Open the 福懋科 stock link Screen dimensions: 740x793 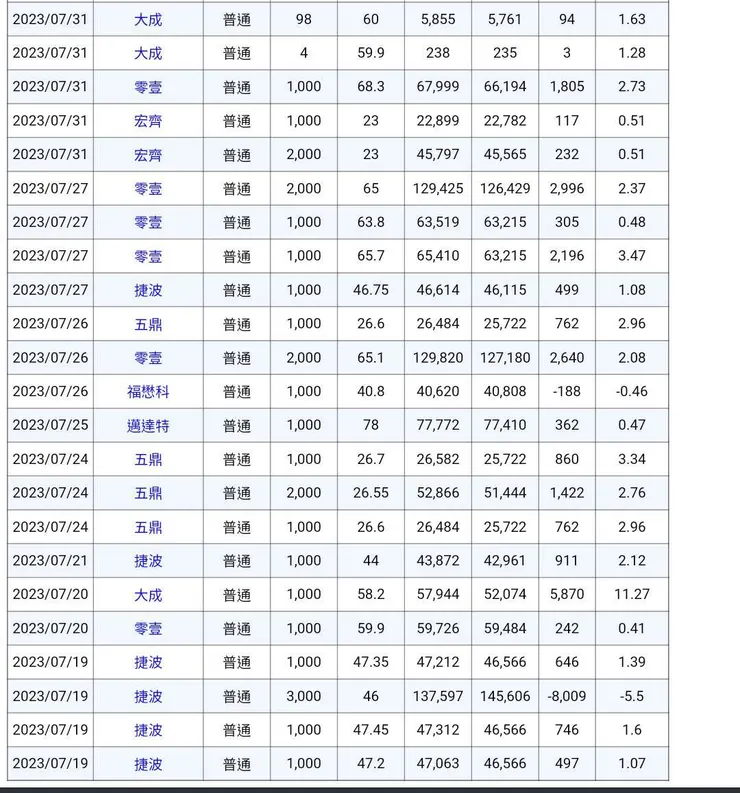coord(148,392)
